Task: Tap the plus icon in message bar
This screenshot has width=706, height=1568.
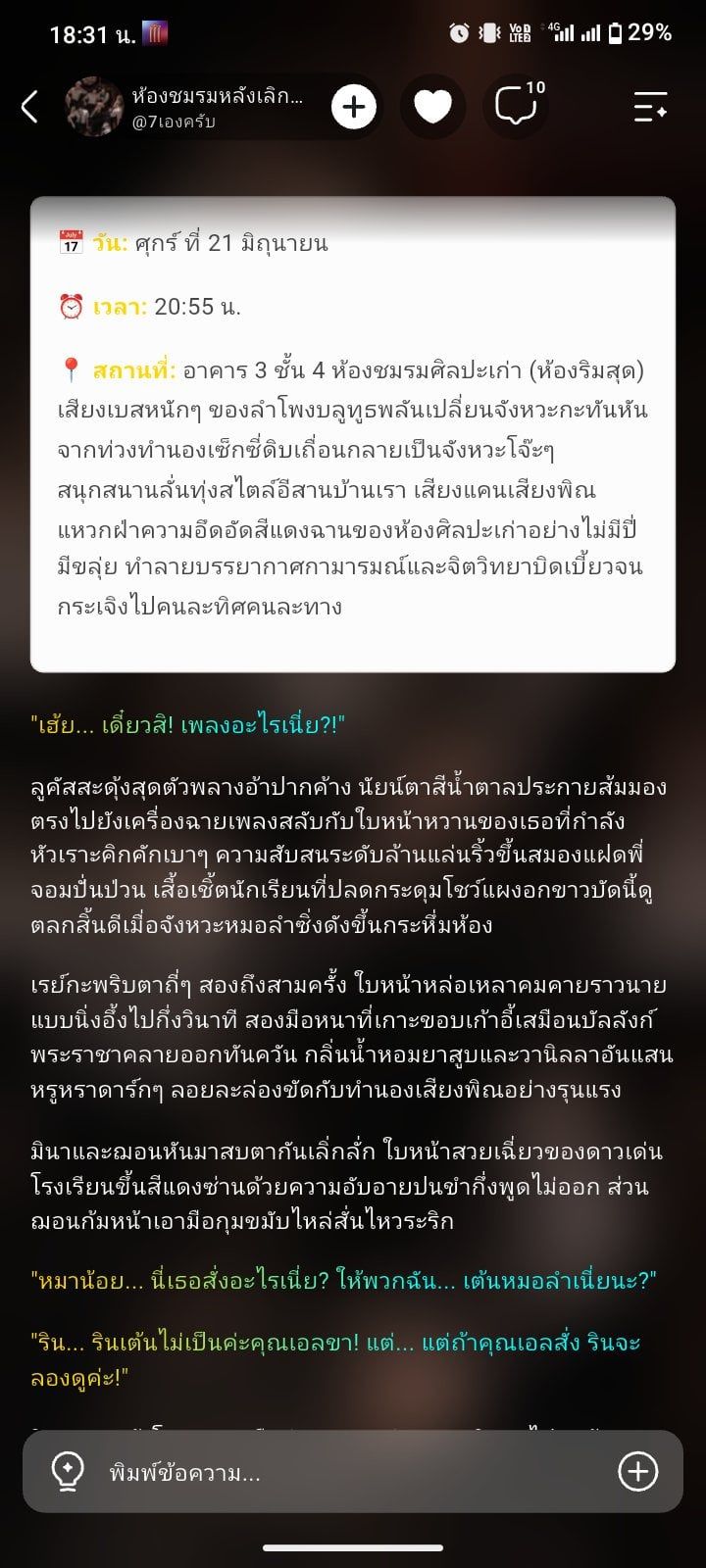Action: coord(637,1471)
